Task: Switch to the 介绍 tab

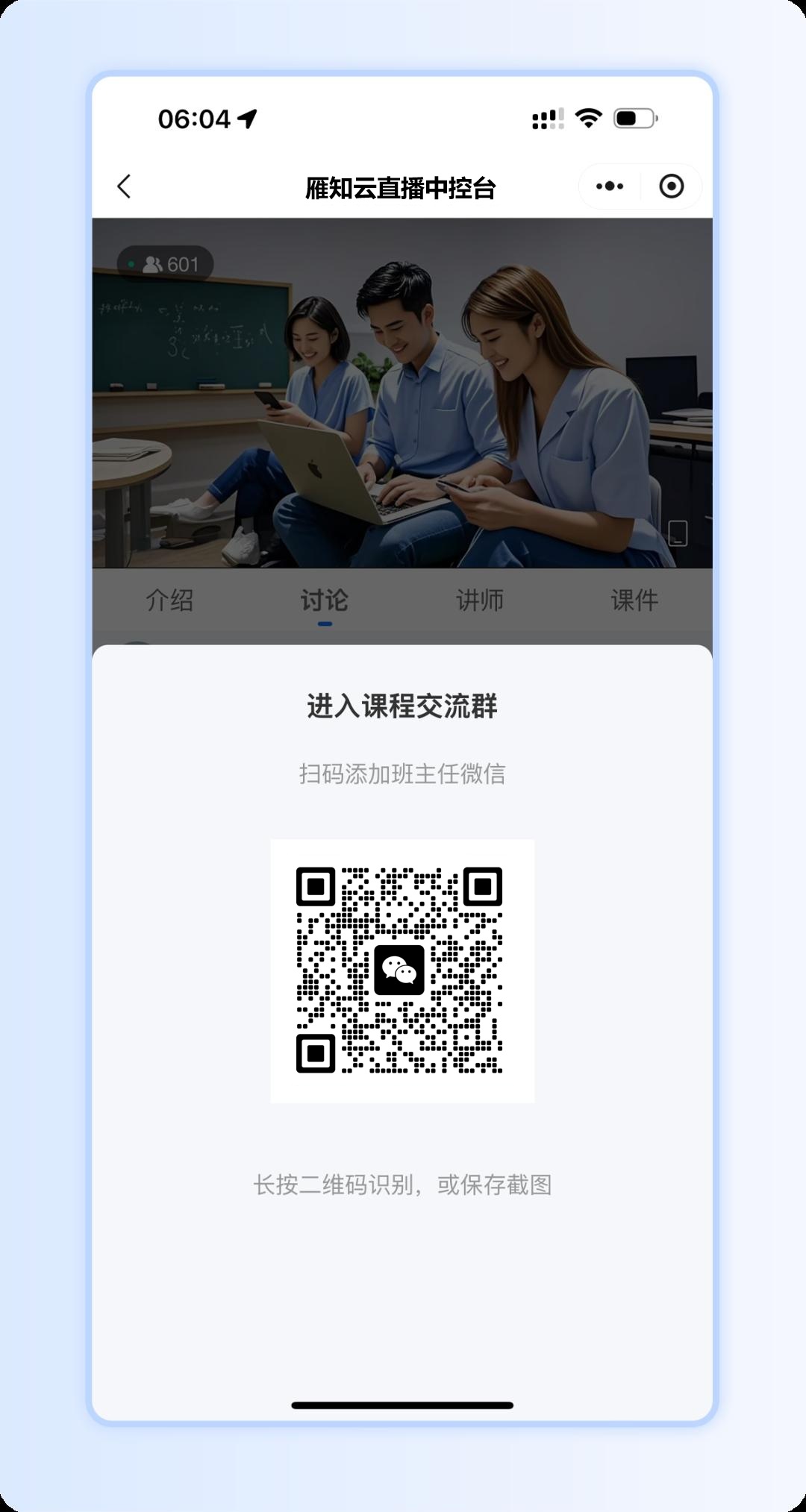Action: (x=169, y=600)
